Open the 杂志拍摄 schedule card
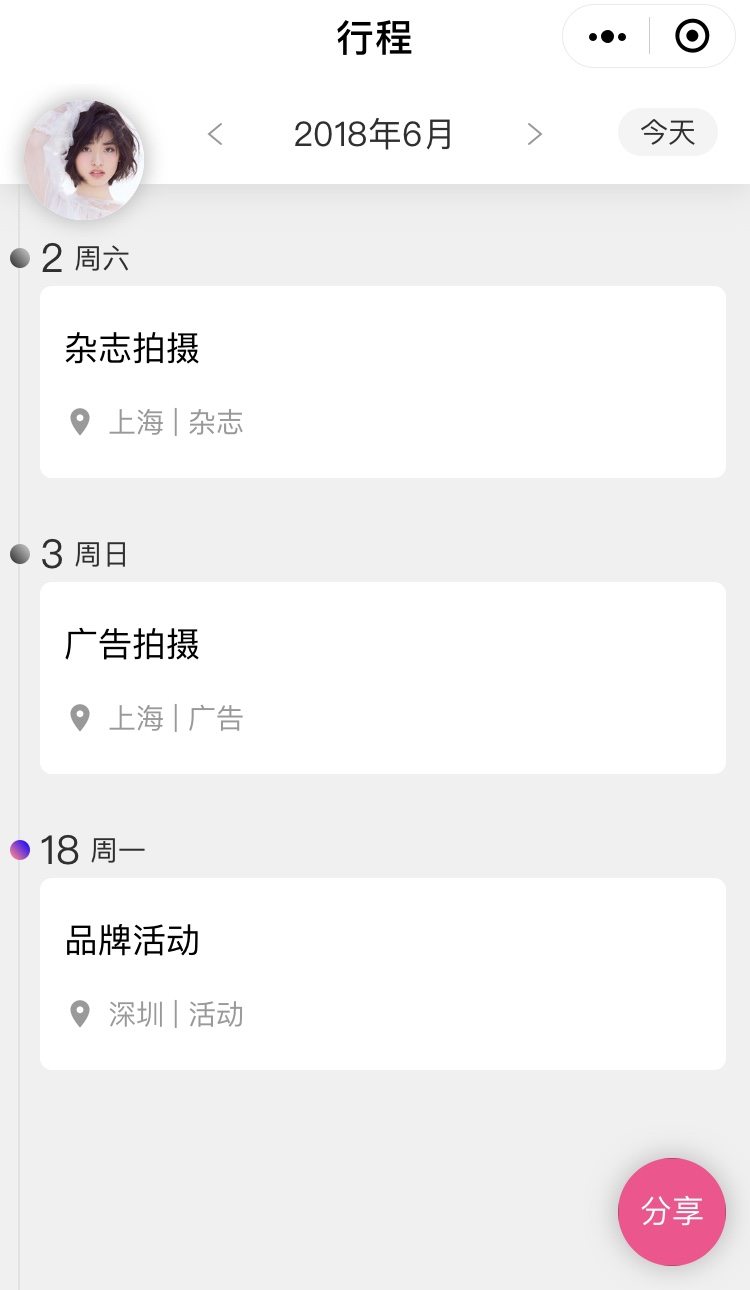The image size is (750, 1290). pyautogui.click(x=383, y=382)
